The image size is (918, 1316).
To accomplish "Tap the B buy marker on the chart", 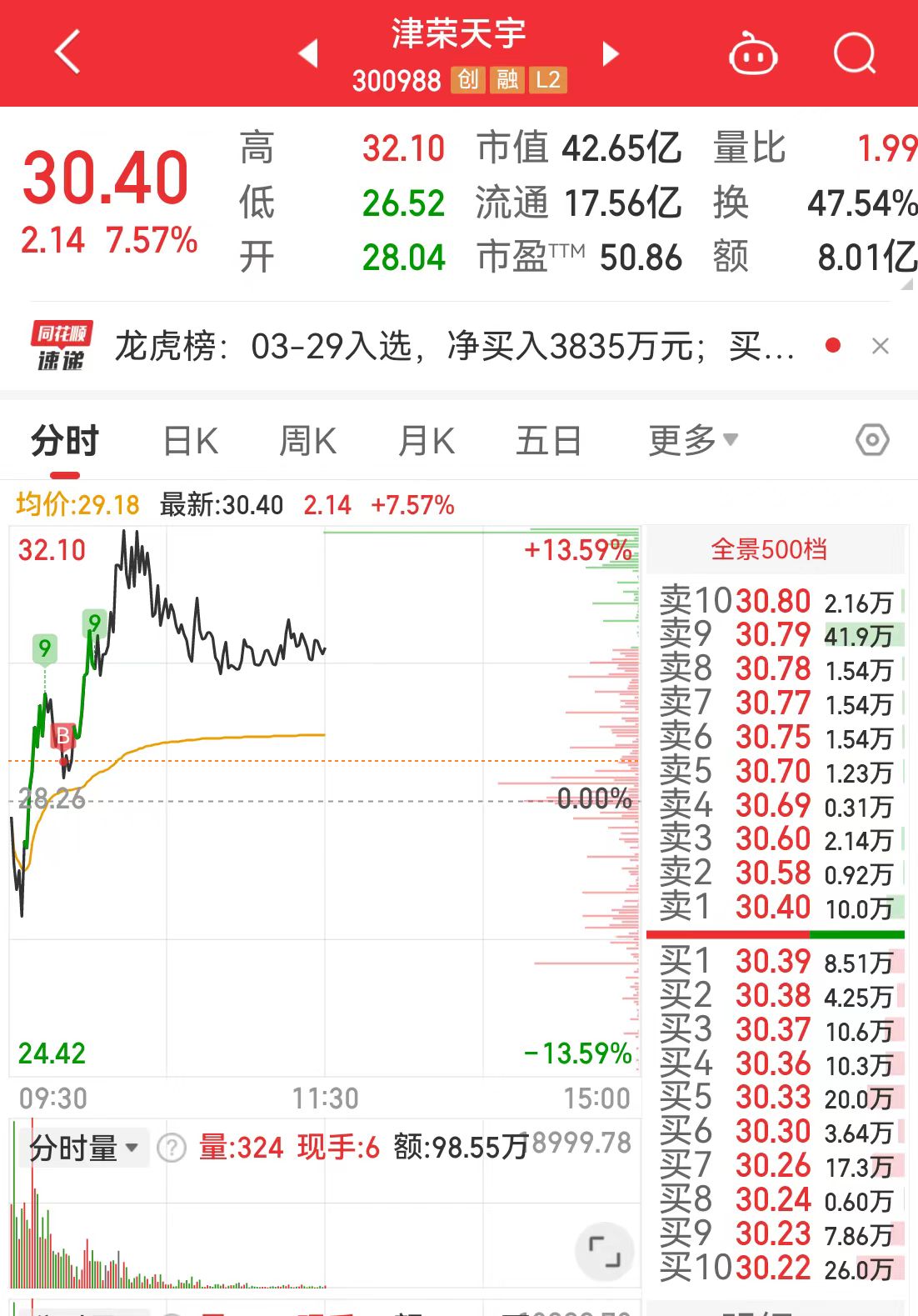I will (62, 735).
